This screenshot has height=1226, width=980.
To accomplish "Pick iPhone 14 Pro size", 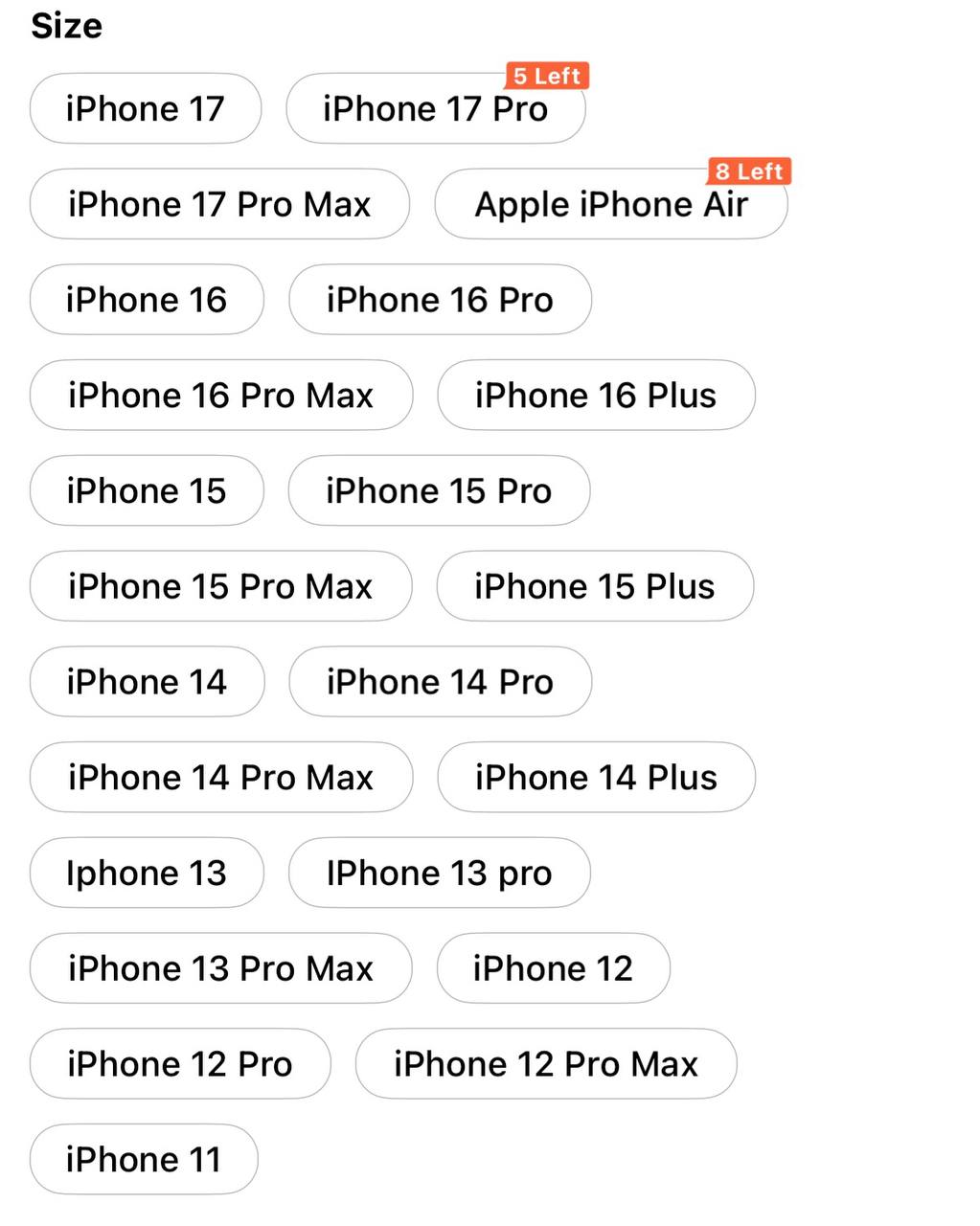I will tap(440, 682).
